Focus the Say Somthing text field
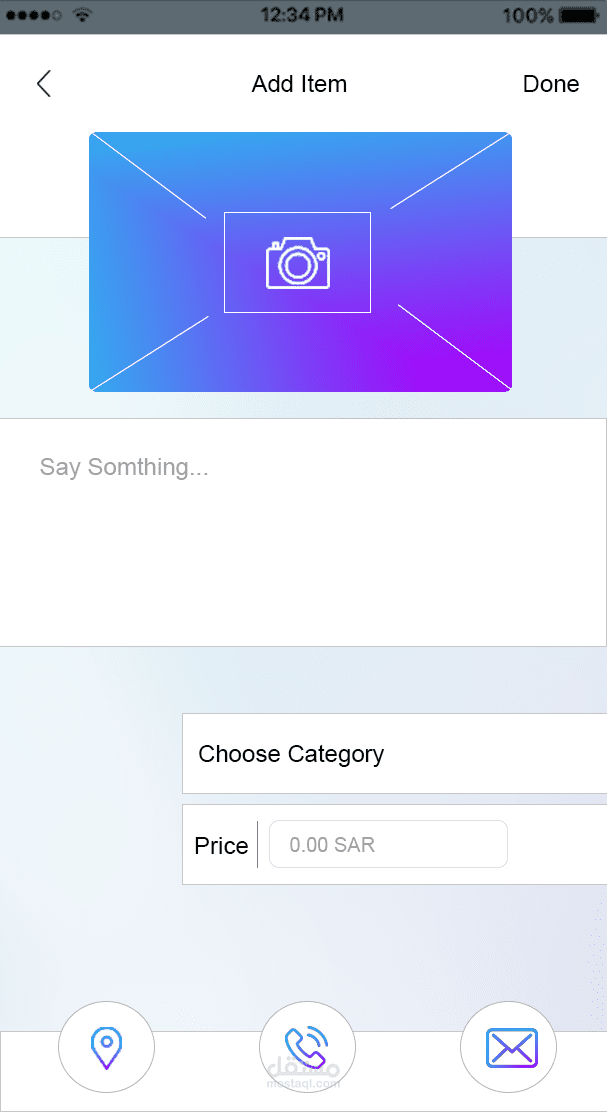607x1112 pixels. click(x=302, y=531)
